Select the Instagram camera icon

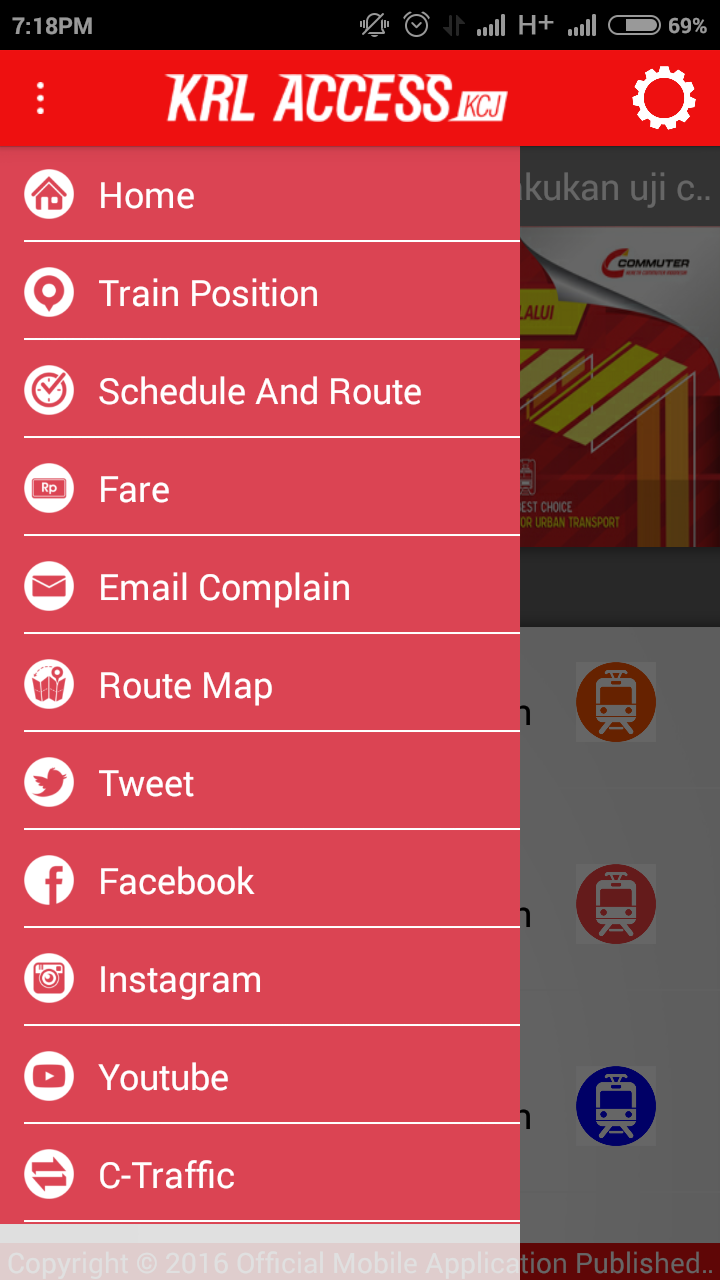tap(49, 979)
